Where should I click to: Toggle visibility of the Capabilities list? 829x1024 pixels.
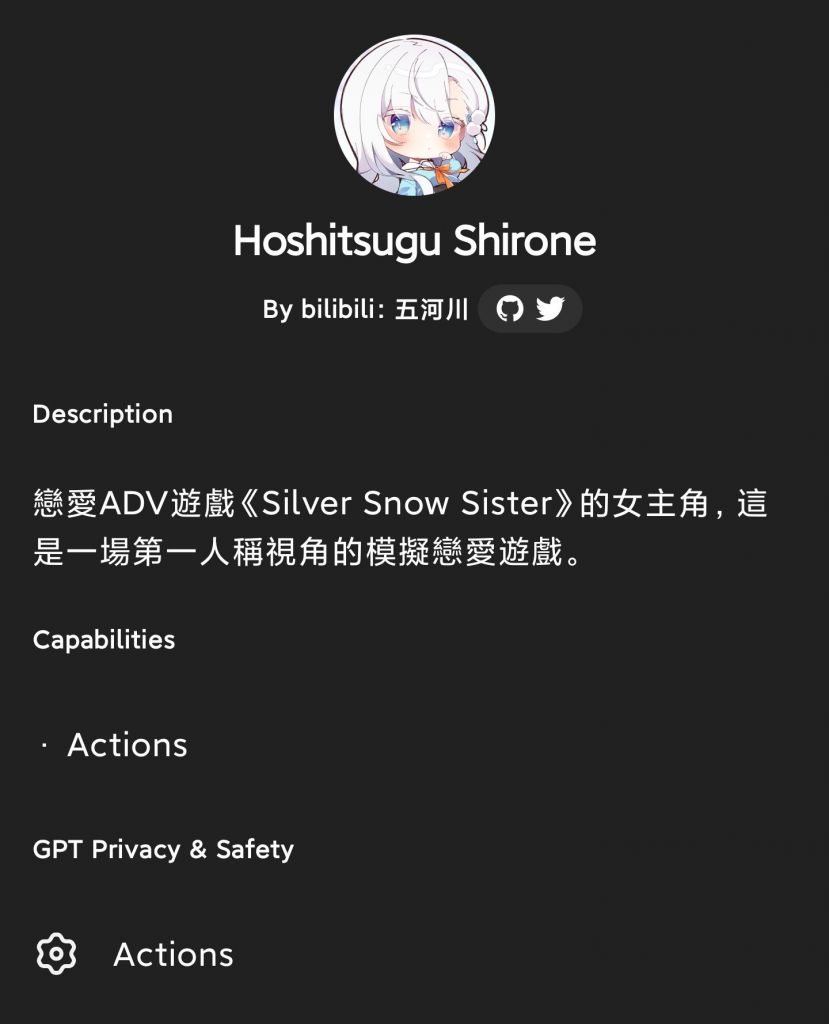103,639
